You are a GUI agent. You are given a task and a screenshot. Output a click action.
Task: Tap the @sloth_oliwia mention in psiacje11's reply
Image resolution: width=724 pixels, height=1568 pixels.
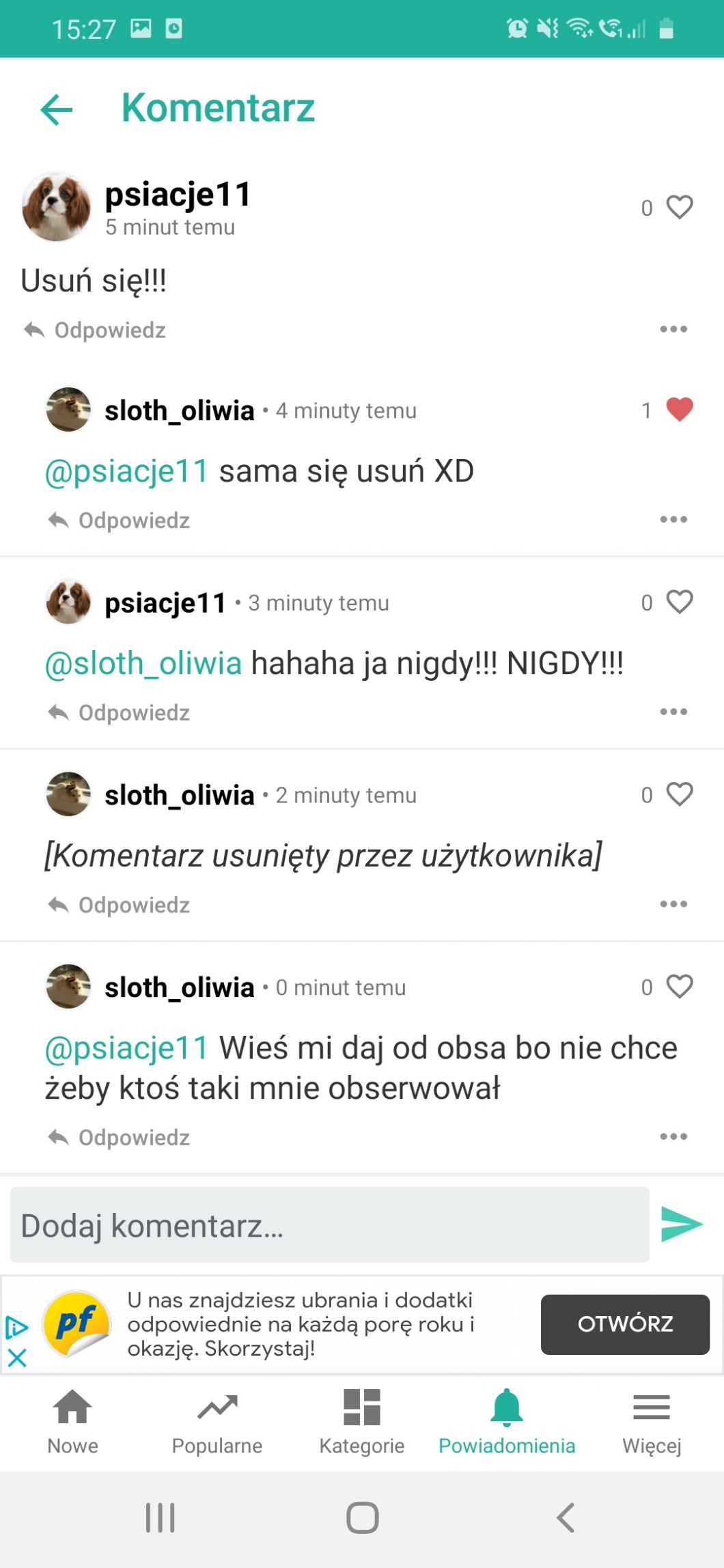143,664
